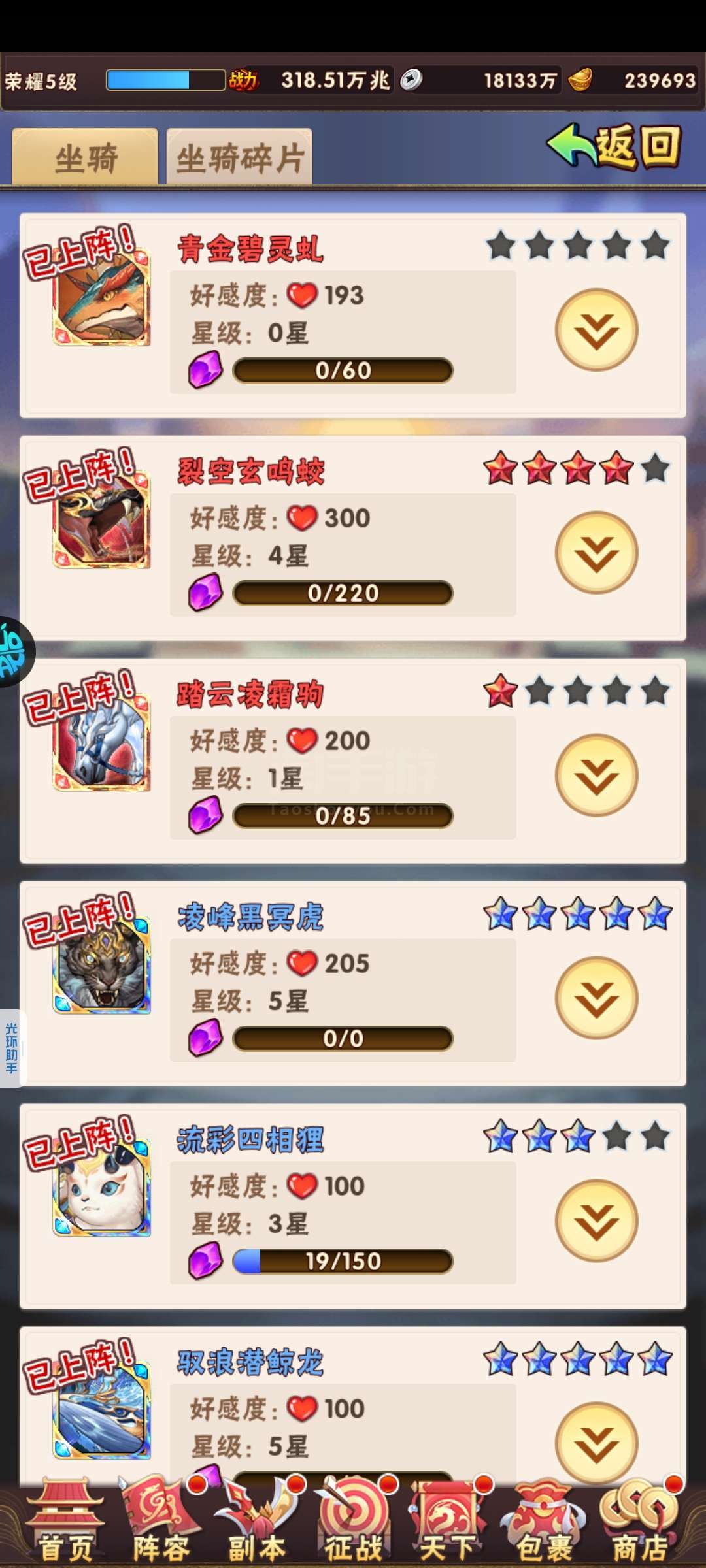Tap the 凌峰黑冥虎 mount portrait
706x1568 pixels.
102,966
